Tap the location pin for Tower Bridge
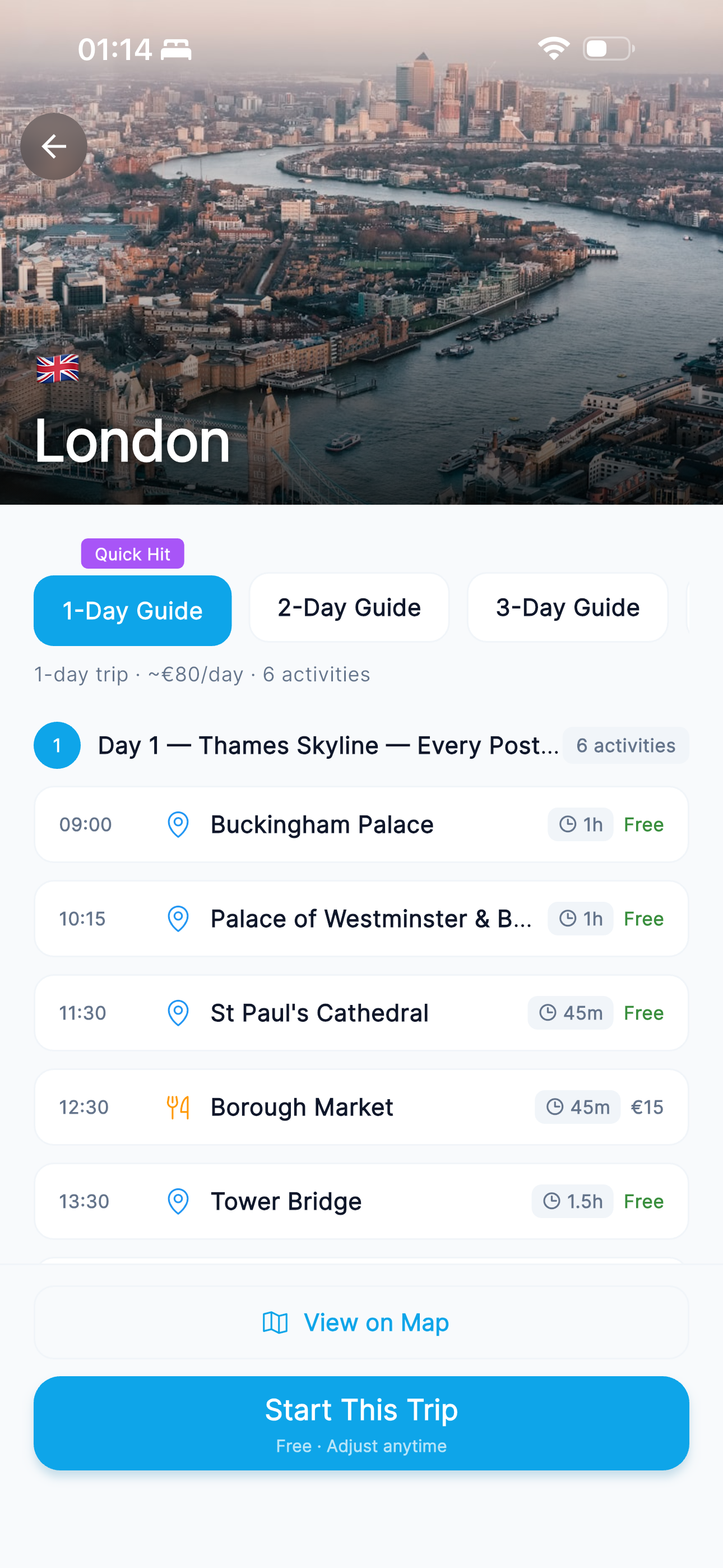 (x=178, y=1202)
